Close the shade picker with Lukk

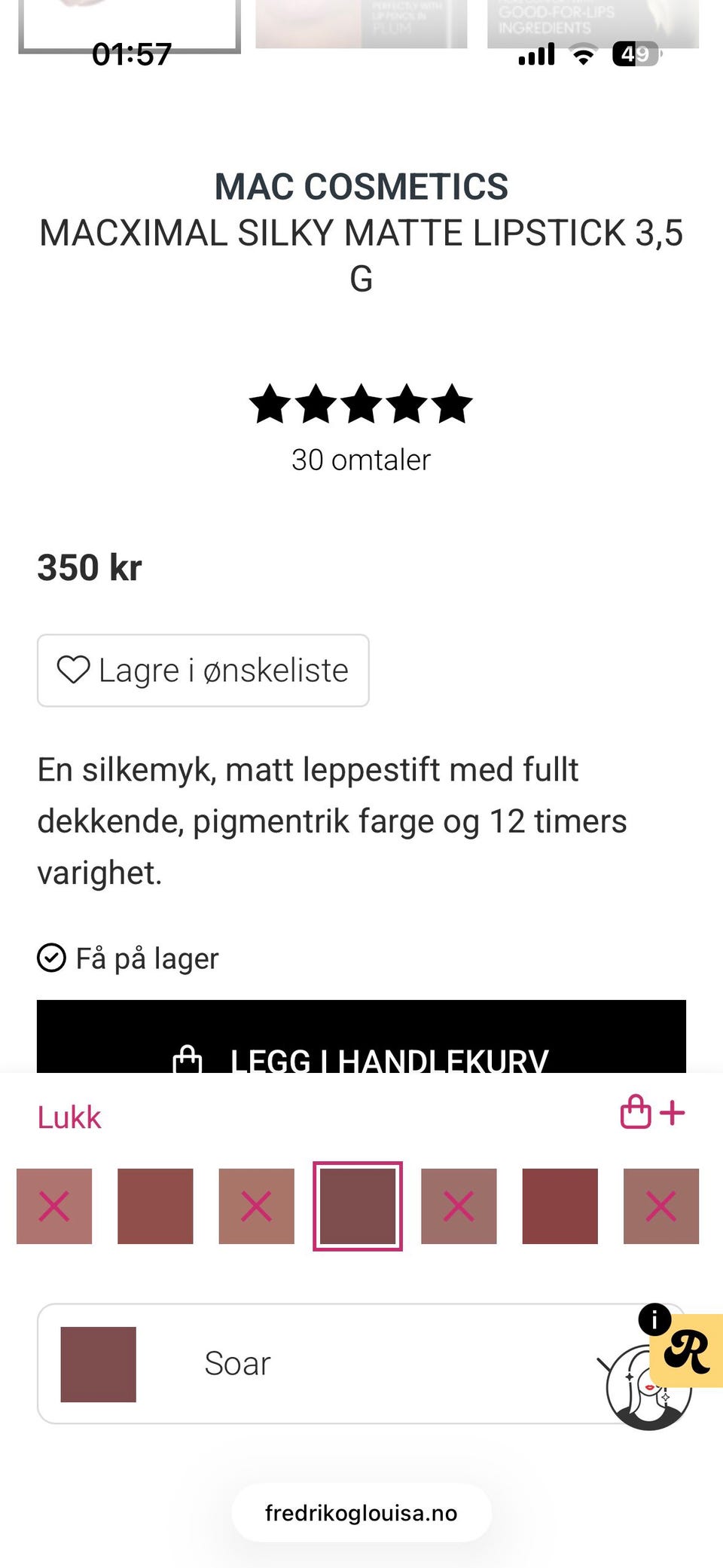click(x=69, y=1117)
